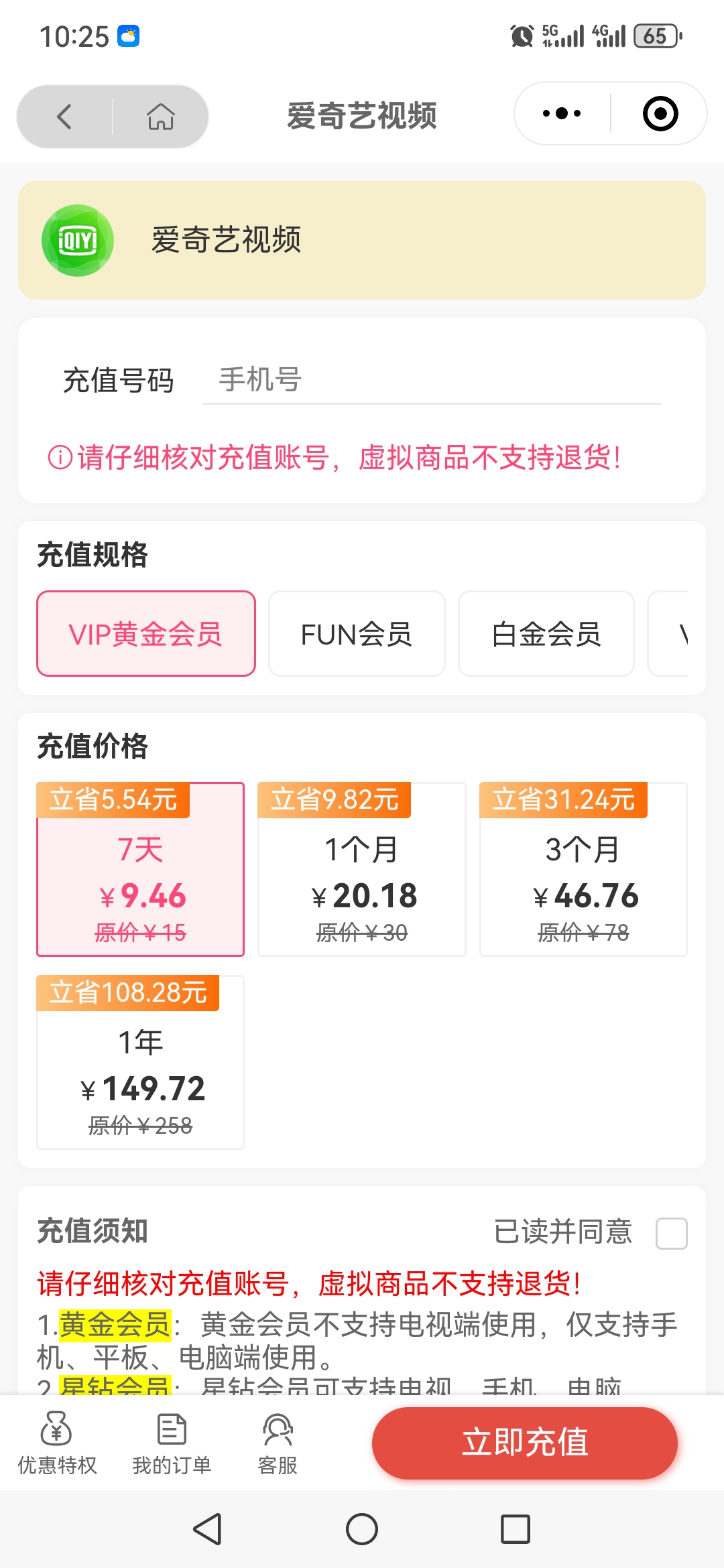
Task: Tap the mini-program circular exit button
Action: point(660,114)
